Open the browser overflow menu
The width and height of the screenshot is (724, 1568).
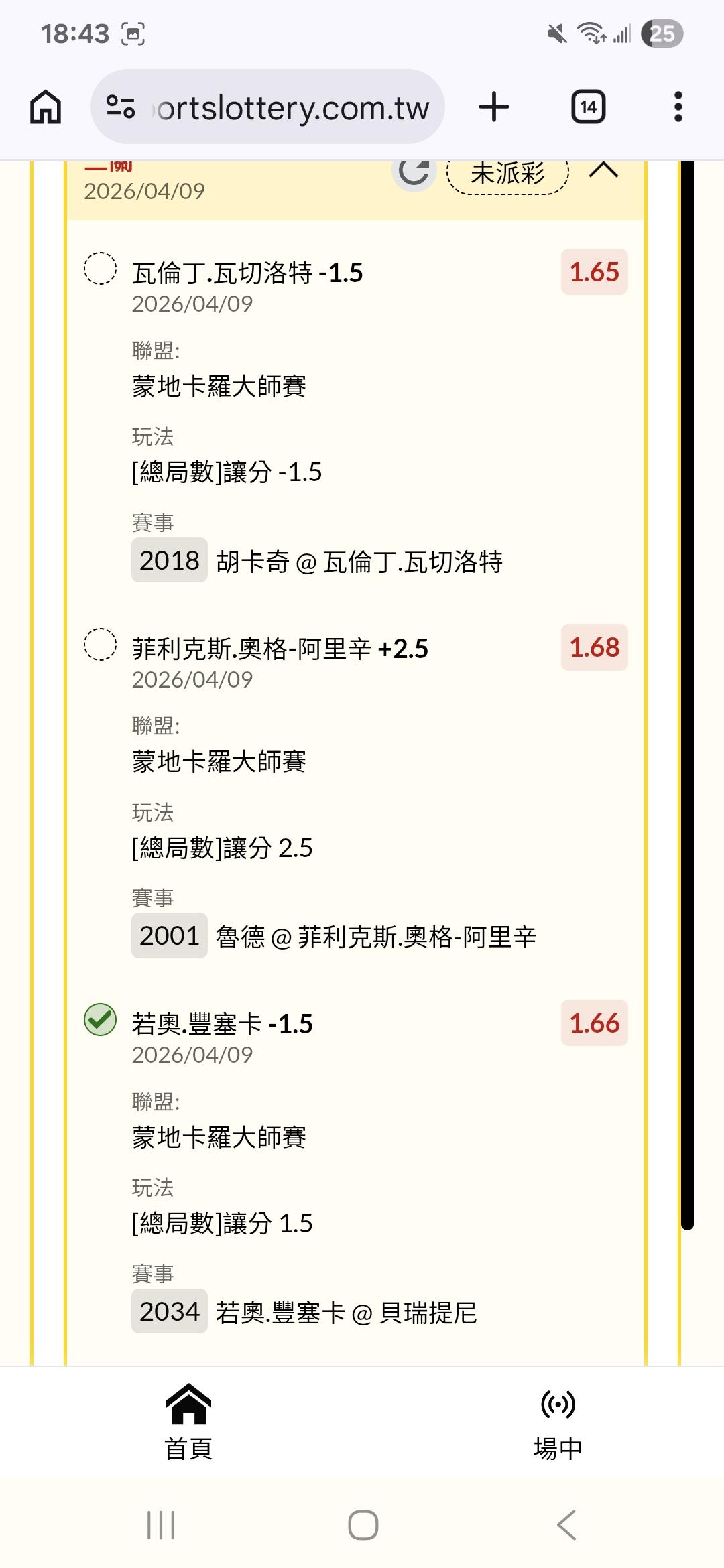[x=678, y=107]
